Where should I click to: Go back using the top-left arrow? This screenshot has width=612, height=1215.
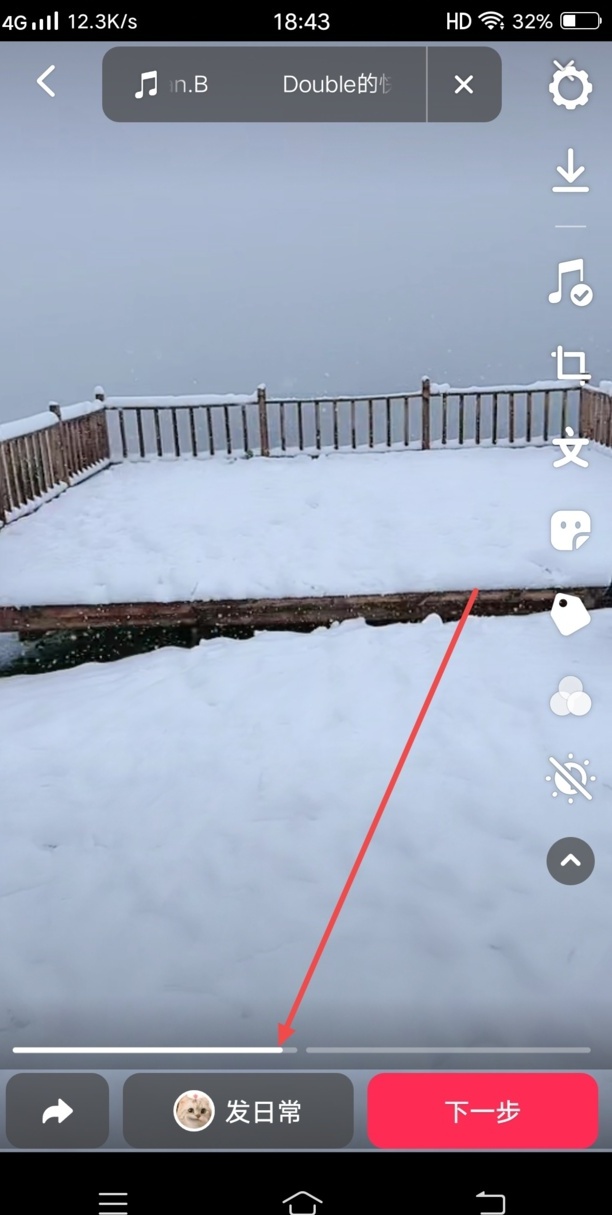click(46, 82)
